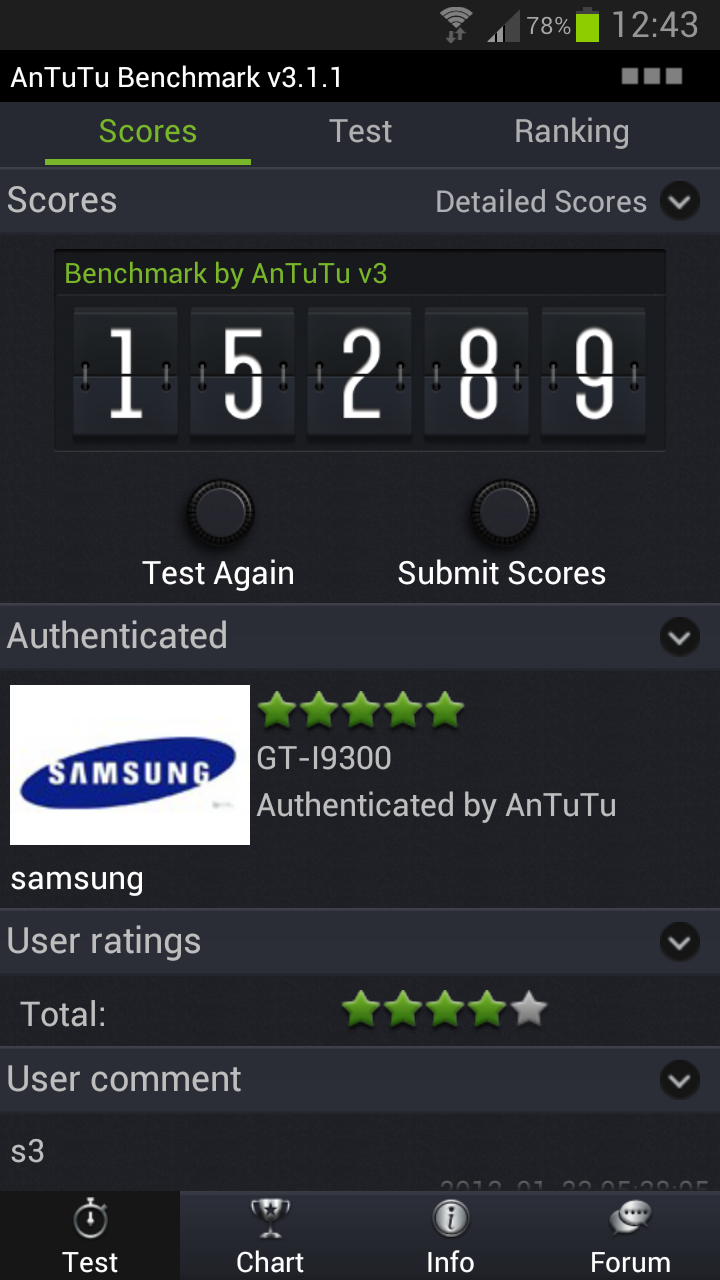The width and height of the screenshot is (720, 1280).
Task: Select the bottom Test stopwatch tab
Action: tap(90, 1236)
